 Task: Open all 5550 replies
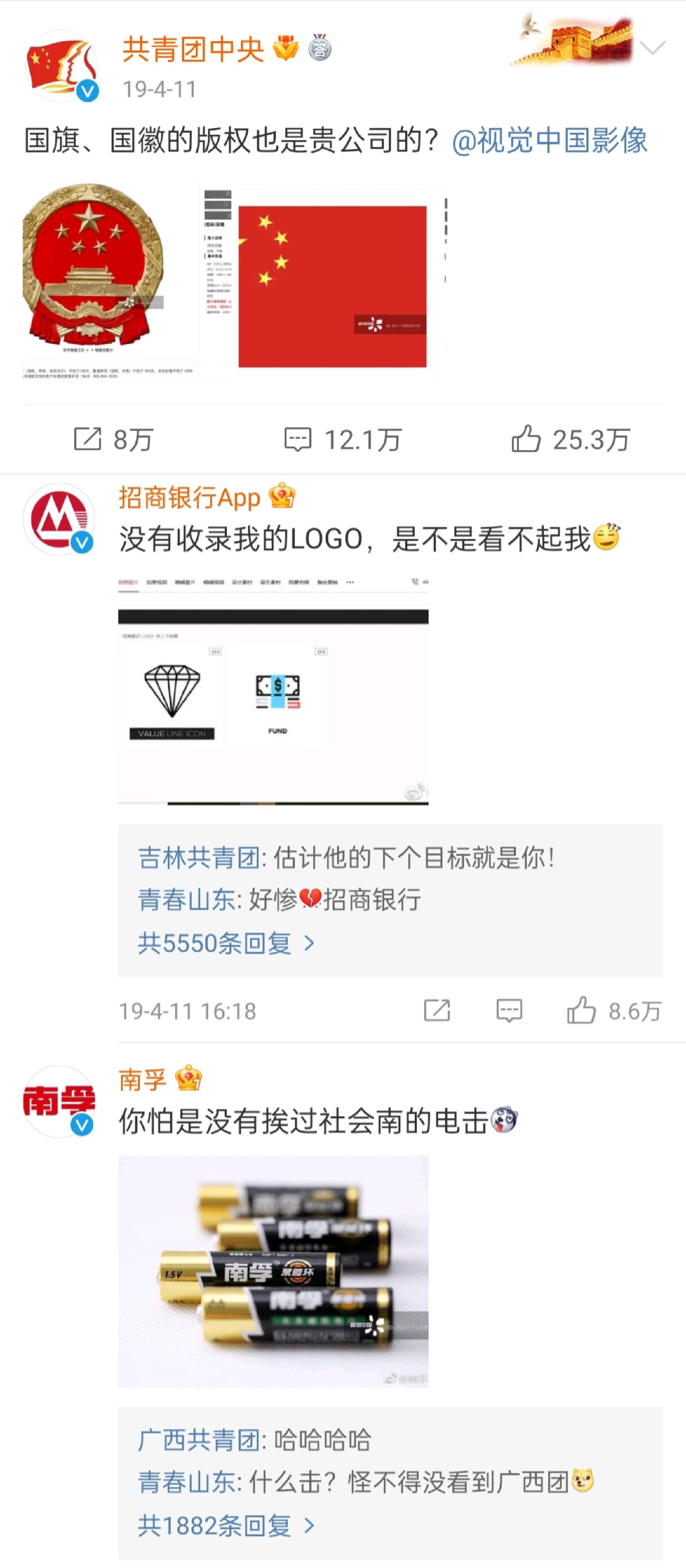point(226,944)
